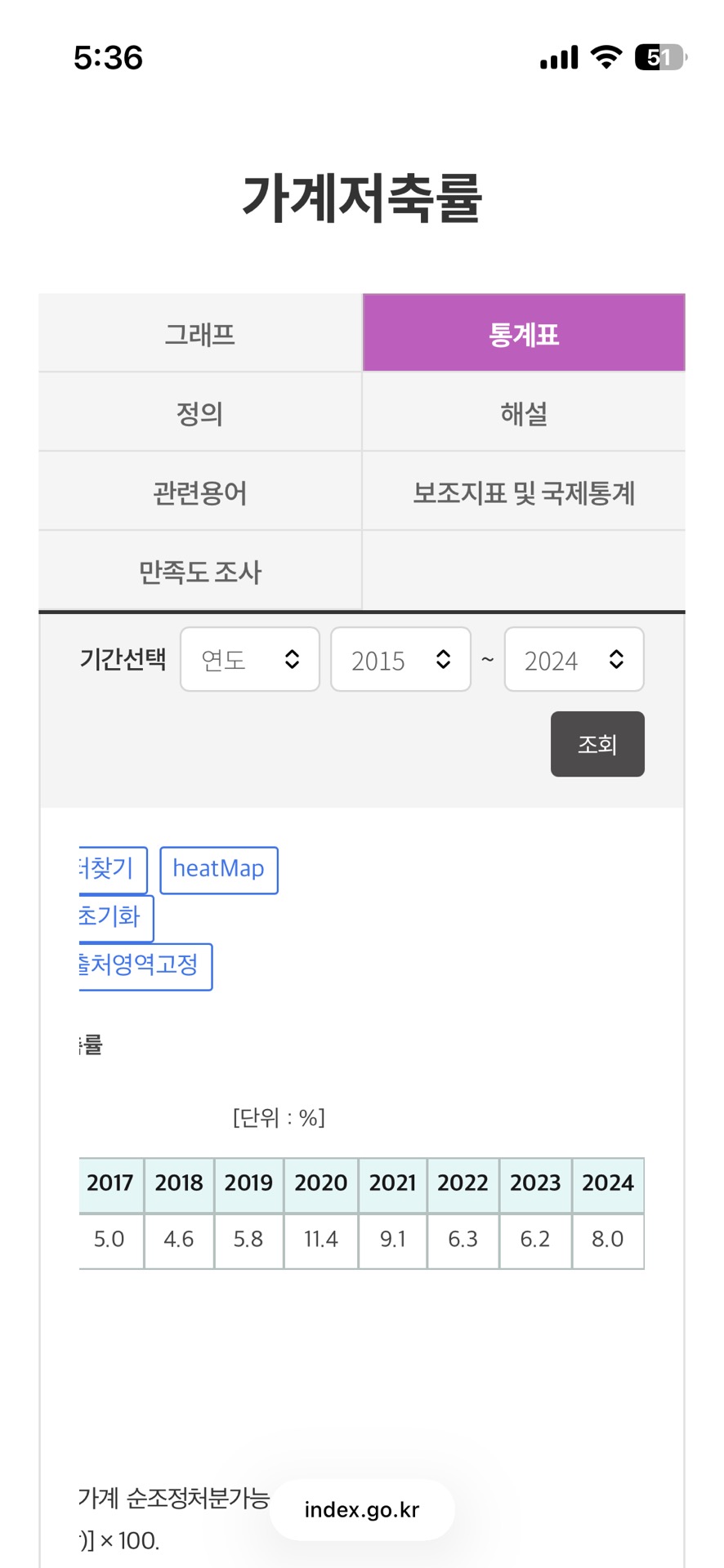
Task: Tap the 출처영역고정 button
Action: click(143, 966)
